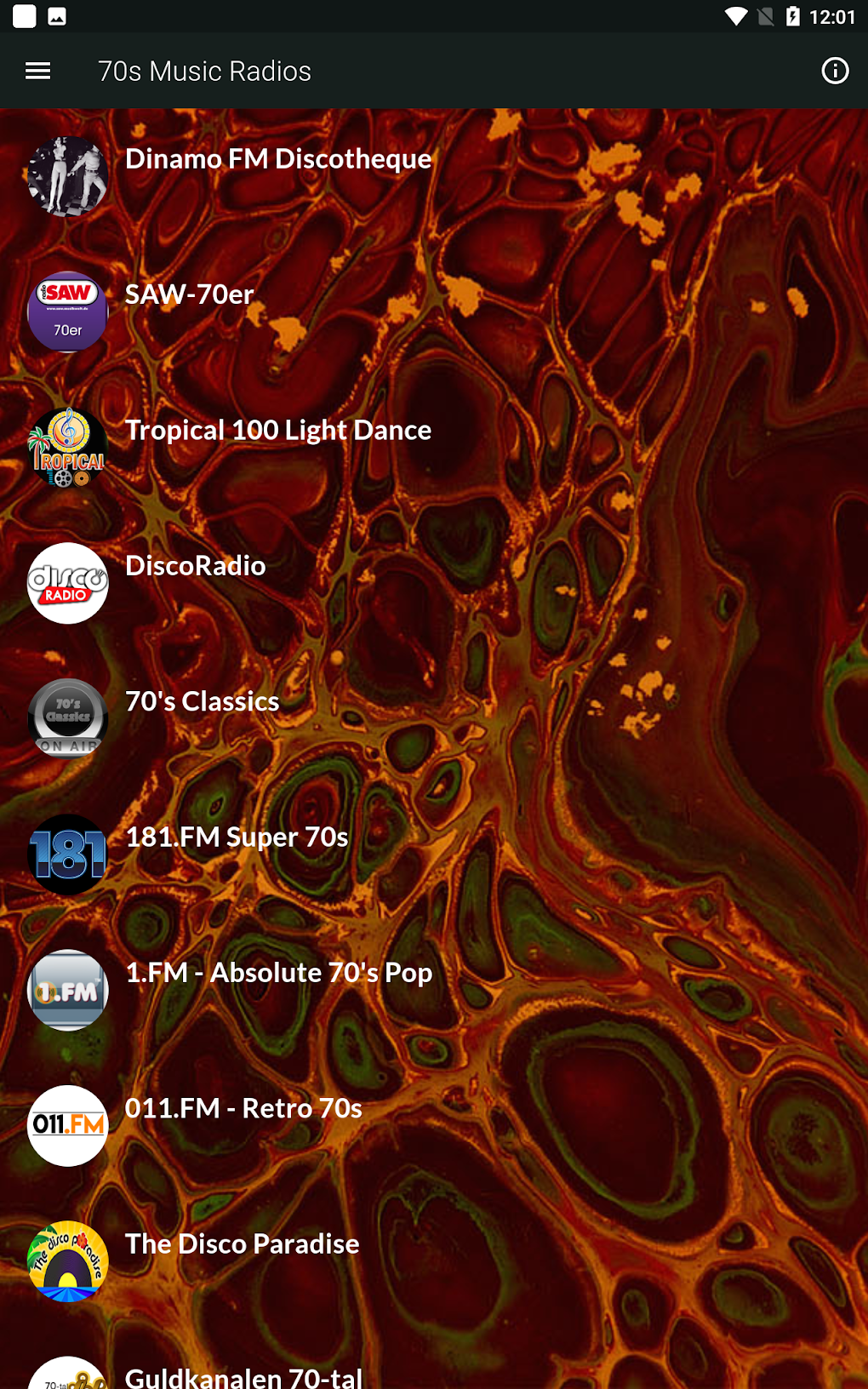The image size is (868, 1389).
Task: Open the app info screen
Action: [836, 71]
